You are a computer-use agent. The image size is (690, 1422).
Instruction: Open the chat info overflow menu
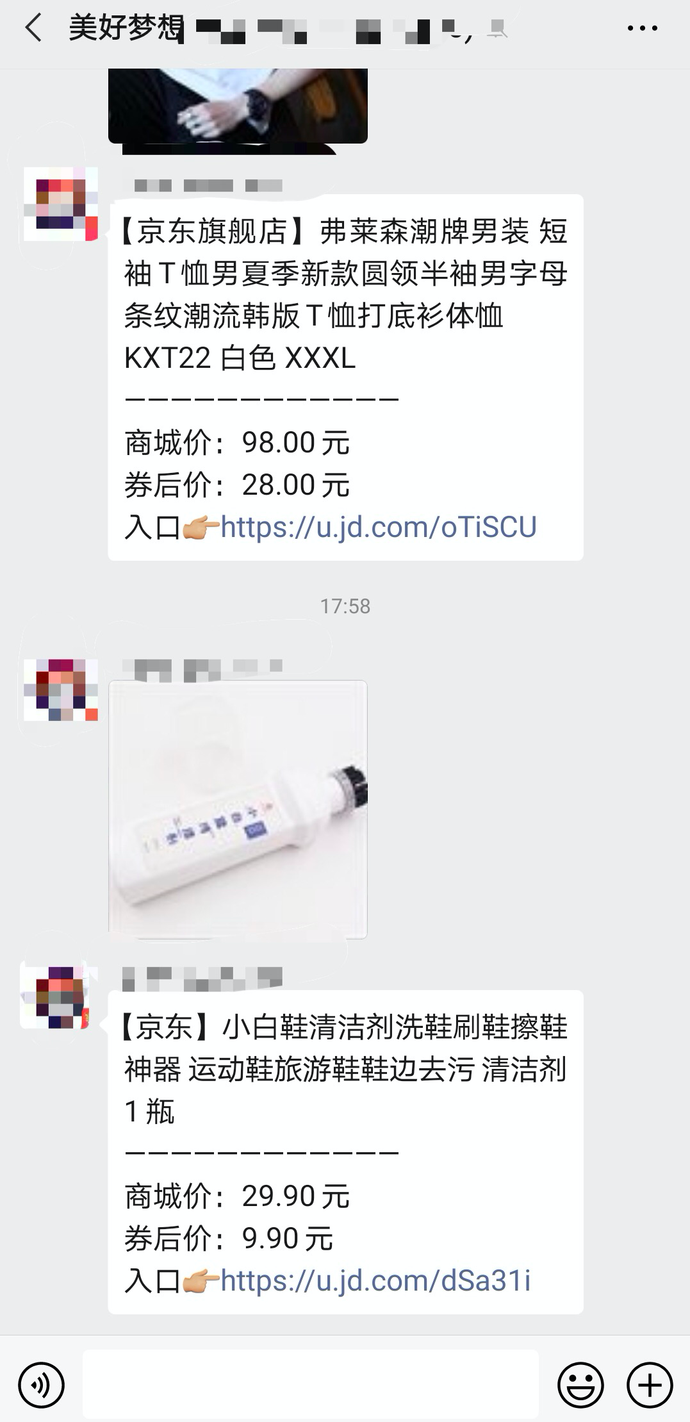642,28
